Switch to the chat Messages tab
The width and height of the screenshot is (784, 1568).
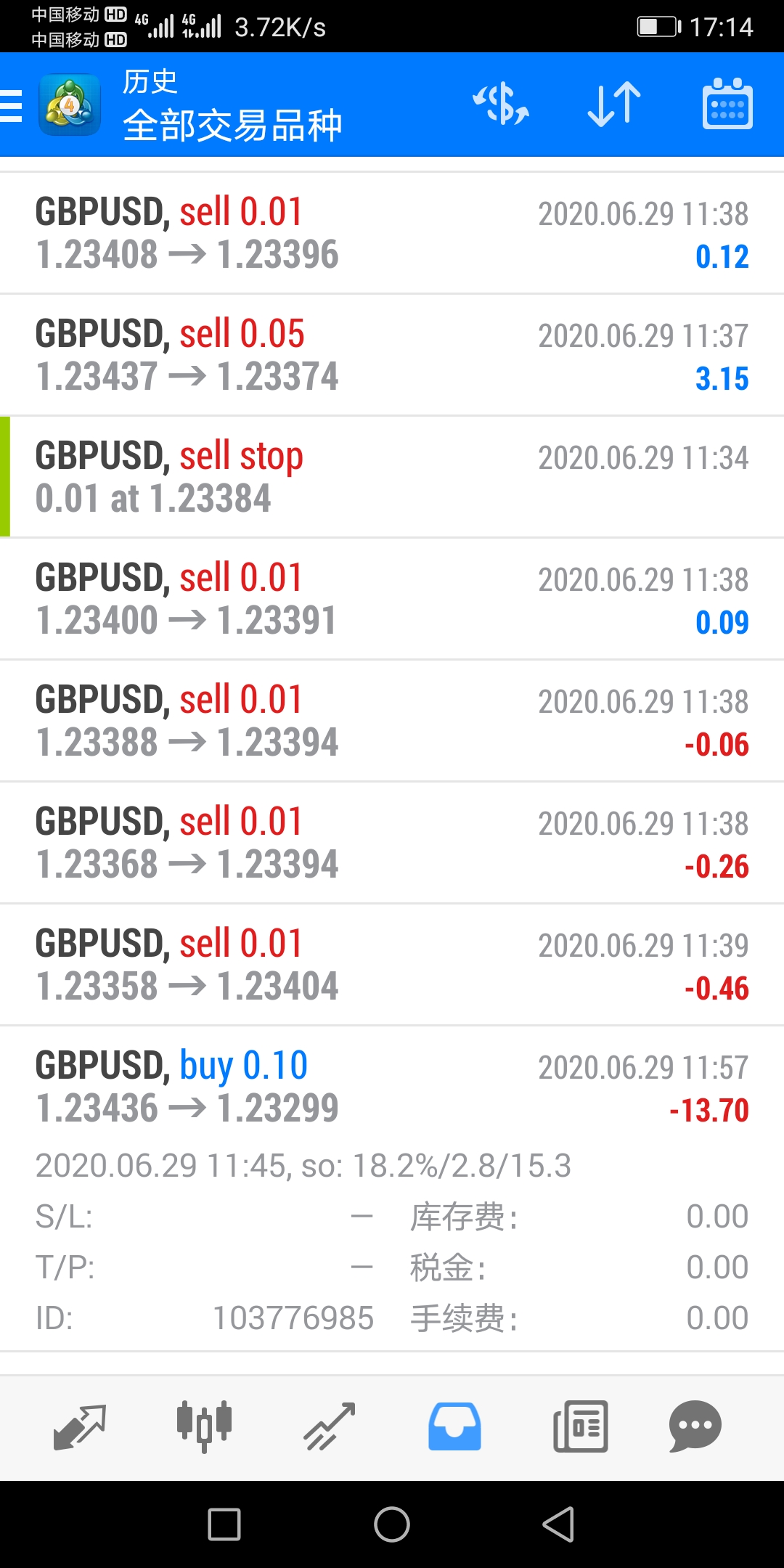pyautogui.click(x=695, y=1427)
